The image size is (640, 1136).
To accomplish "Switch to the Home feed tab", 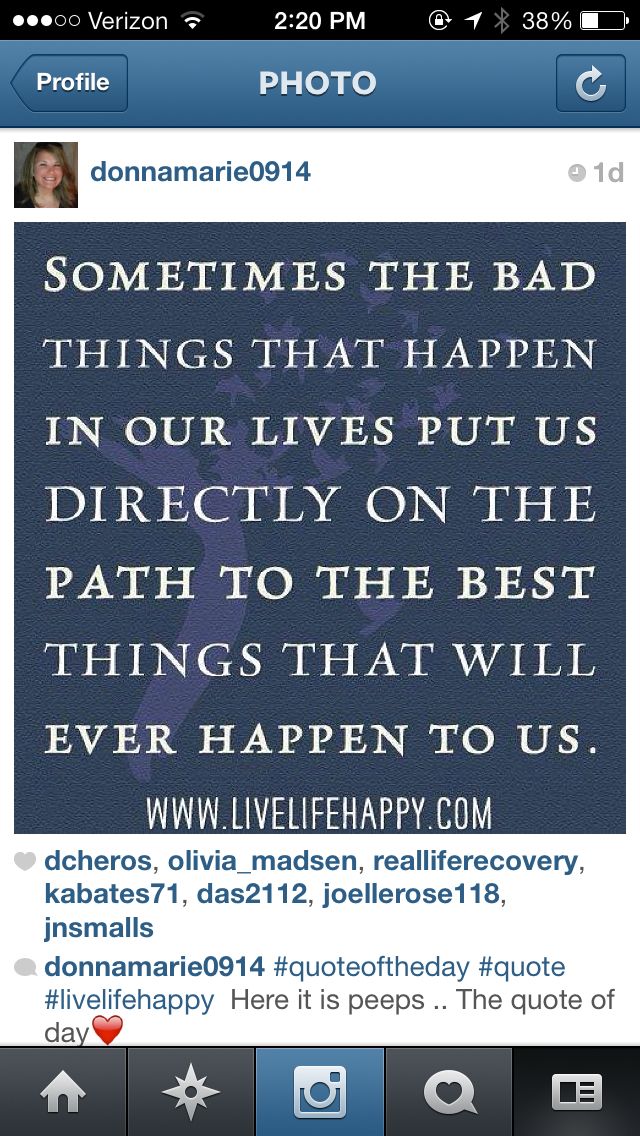I will [x=63, y=1092].
